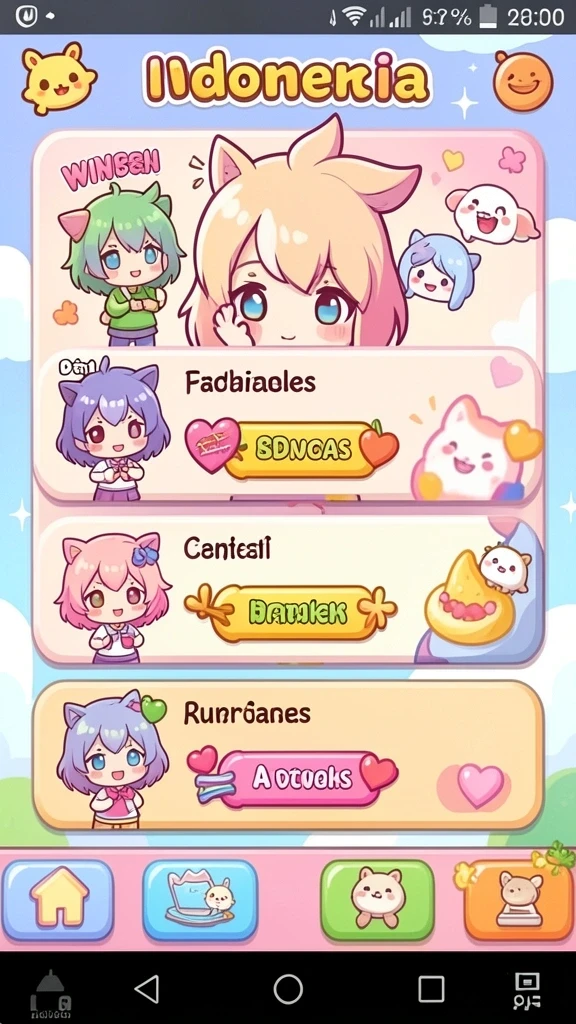Switch to the blue laptop tab

coord(200,900)
